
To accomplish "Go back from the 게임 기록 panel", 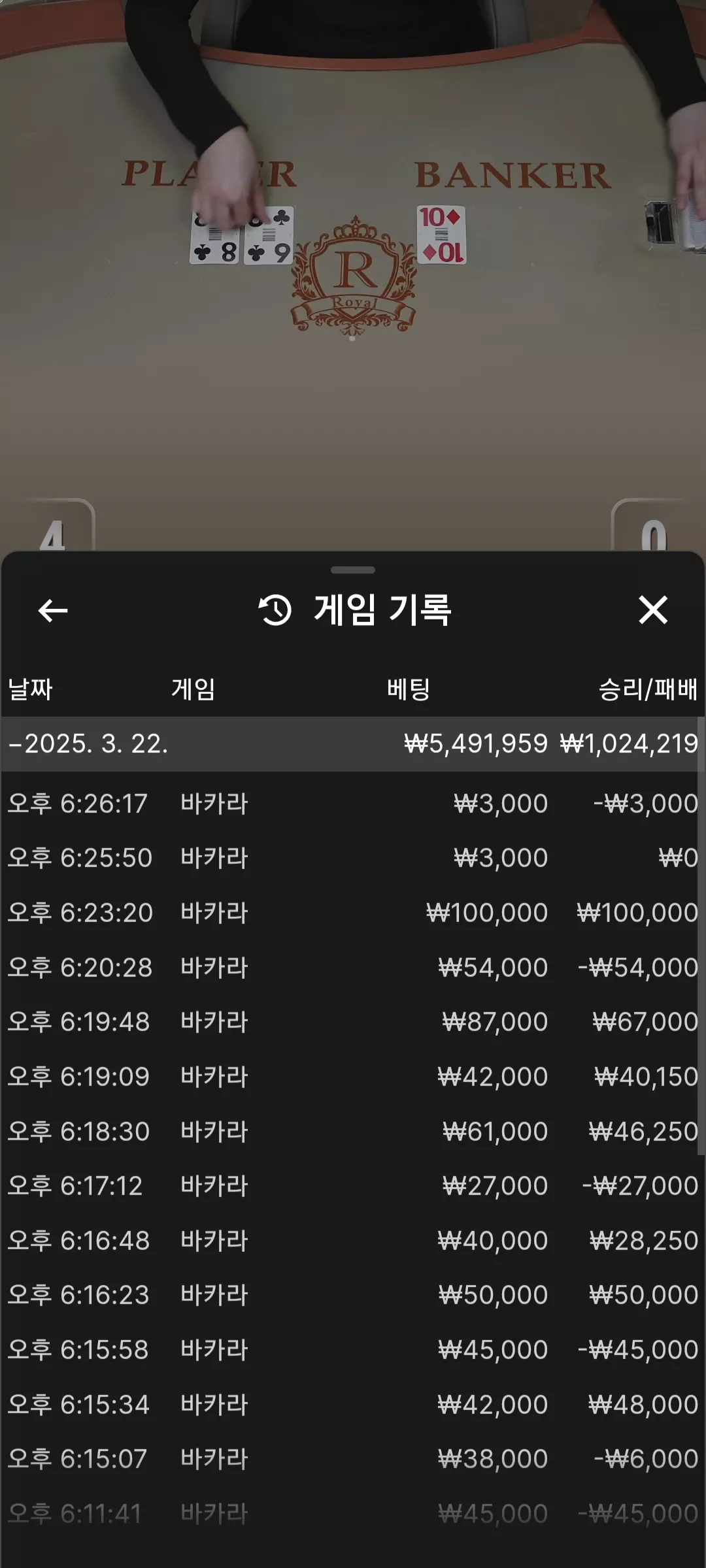I will 53,611.
